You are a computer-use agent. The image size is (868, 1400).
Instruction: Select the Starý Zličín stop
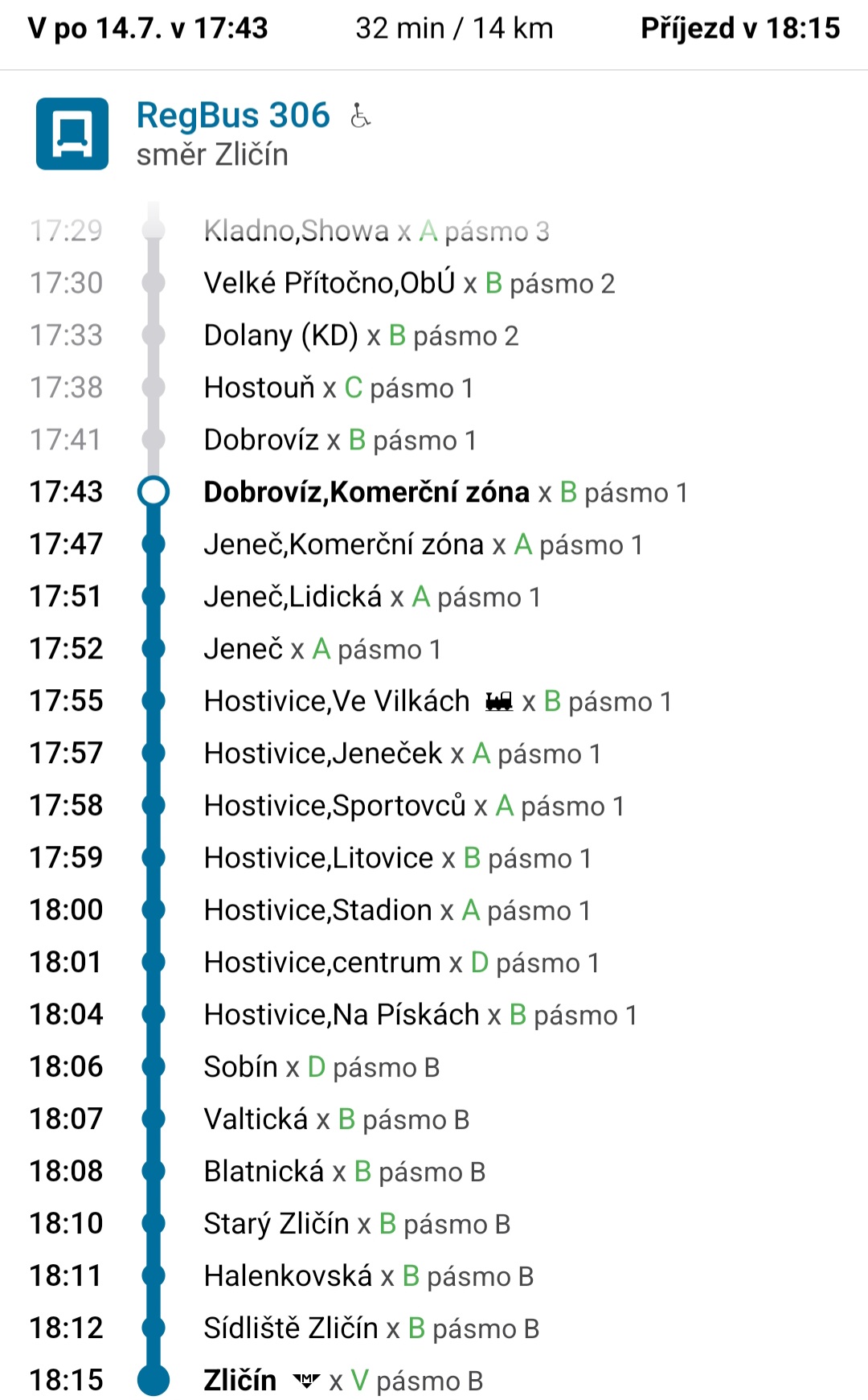click(276, 1224)
